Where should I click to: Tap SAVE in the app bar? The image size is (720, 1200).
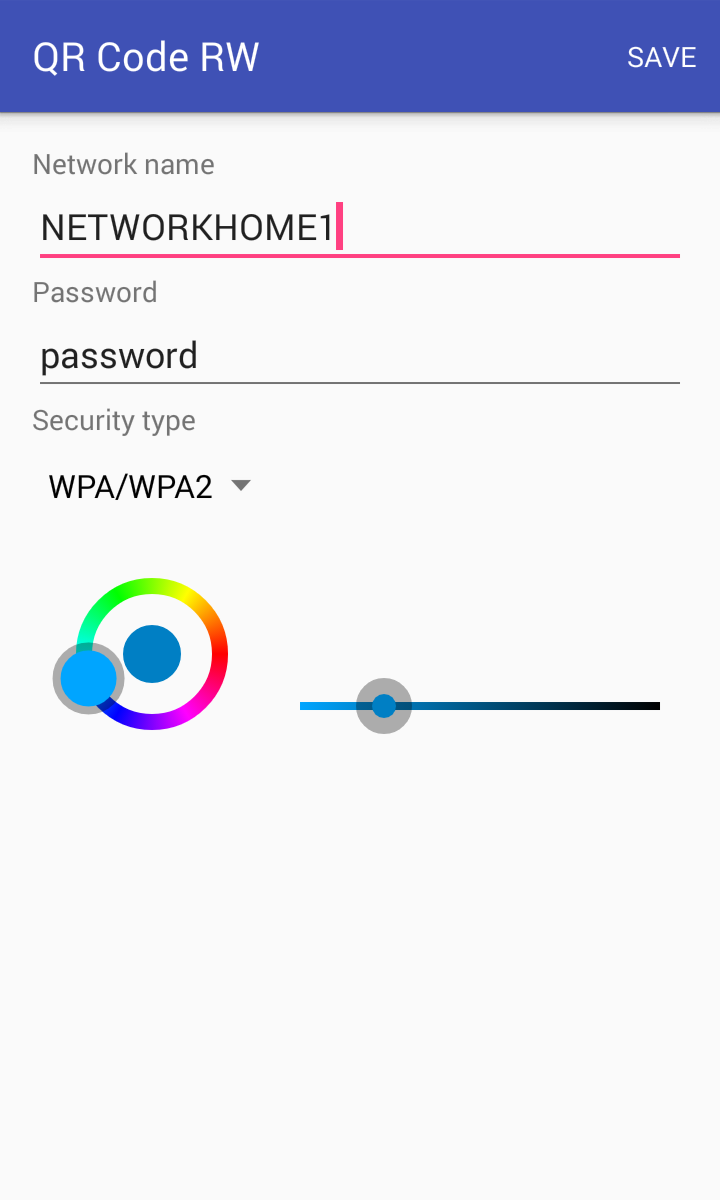point(661,57)
